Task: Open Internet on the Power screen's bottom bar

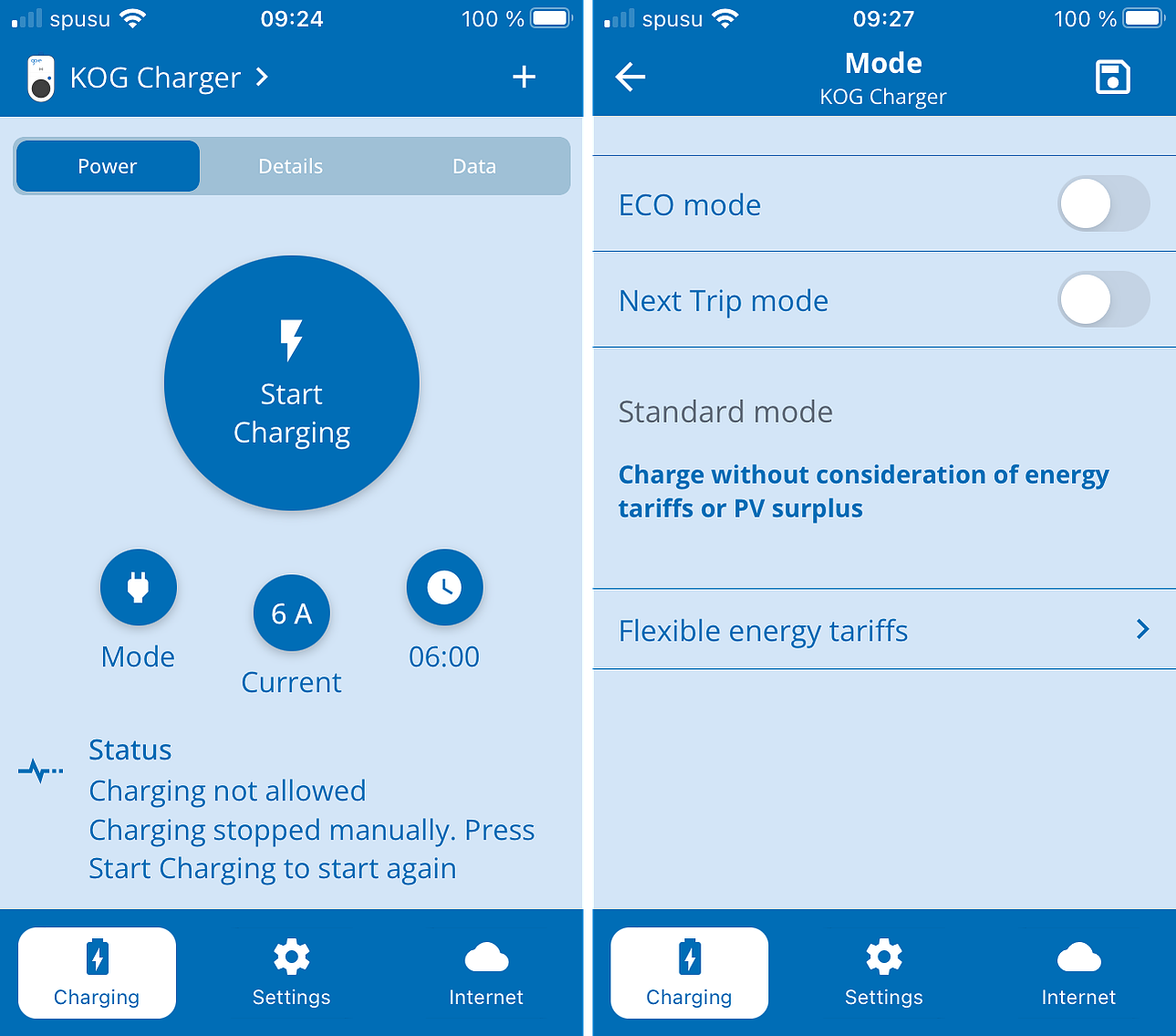Action: pyautogui.click(x=485, y=973)
